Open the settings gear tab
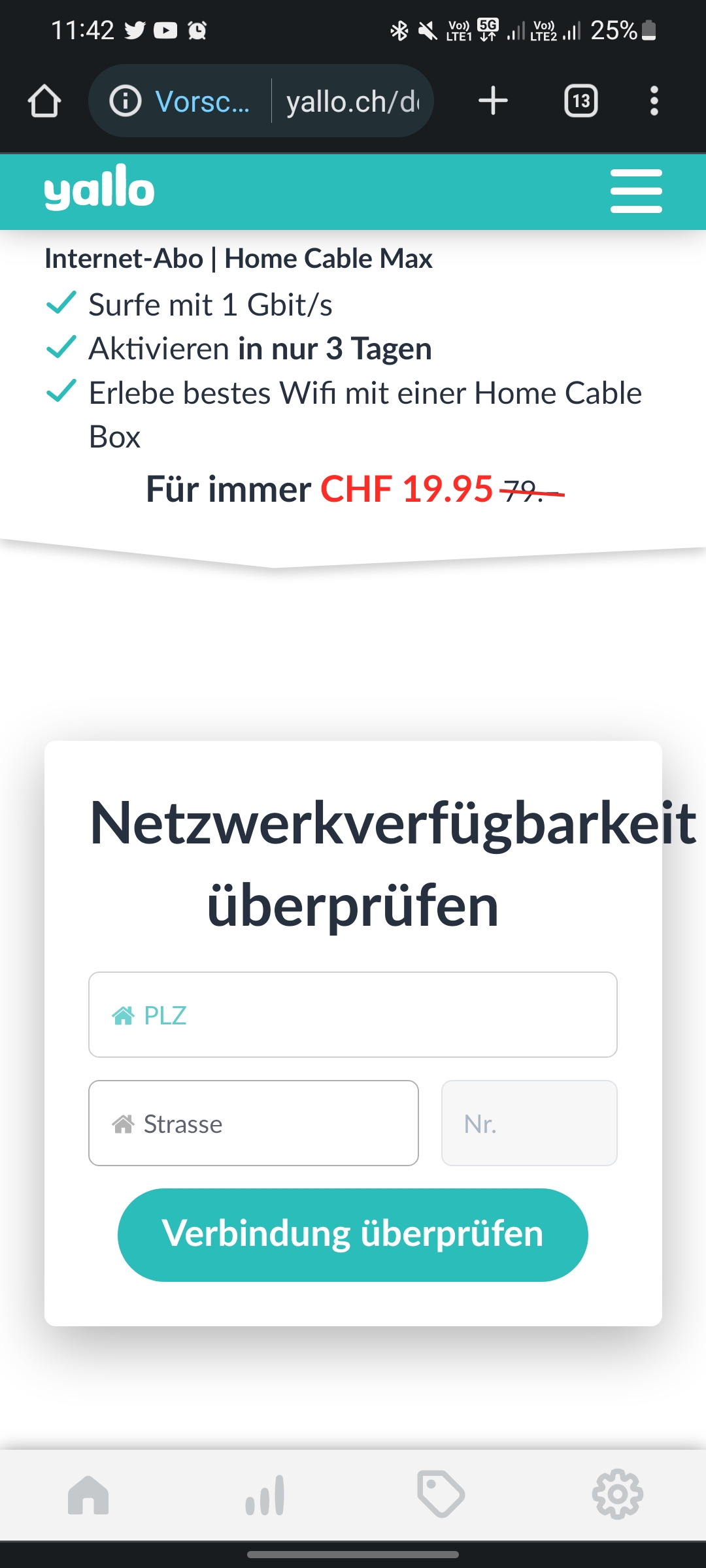This screenshot has width=706, height=1568. pos(617,1495)
